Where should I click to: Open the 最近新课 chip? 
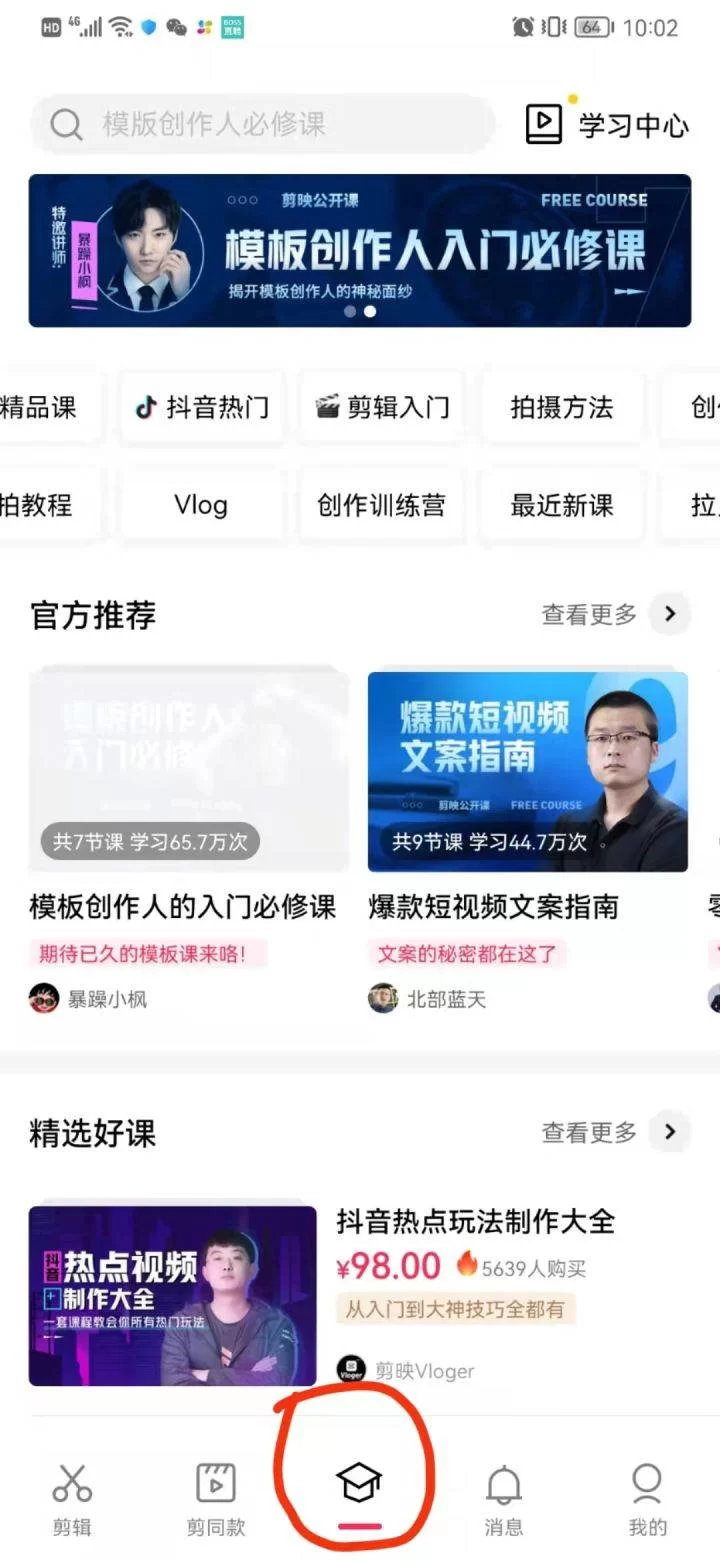561,505
